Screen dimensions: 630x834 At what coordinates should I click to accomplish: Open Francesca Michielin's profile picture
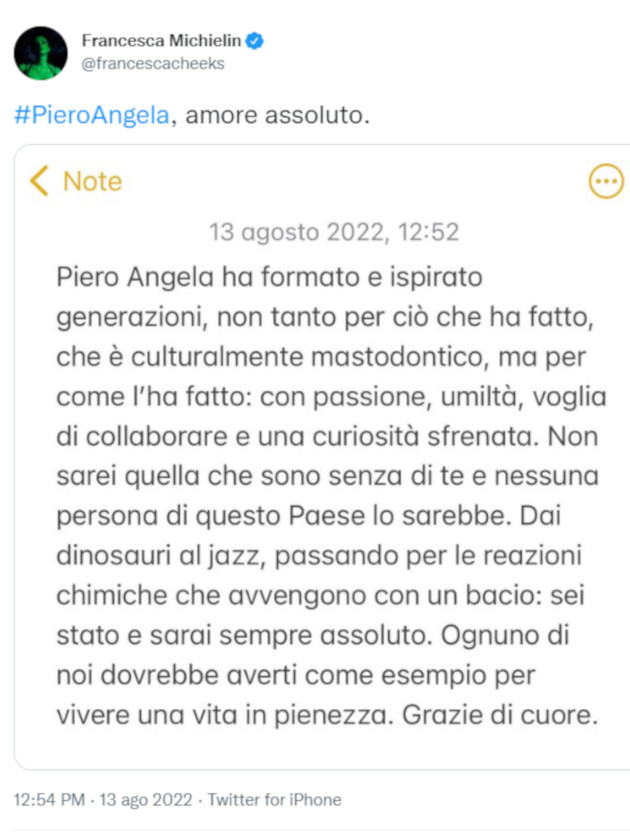[x=40, y=53]
